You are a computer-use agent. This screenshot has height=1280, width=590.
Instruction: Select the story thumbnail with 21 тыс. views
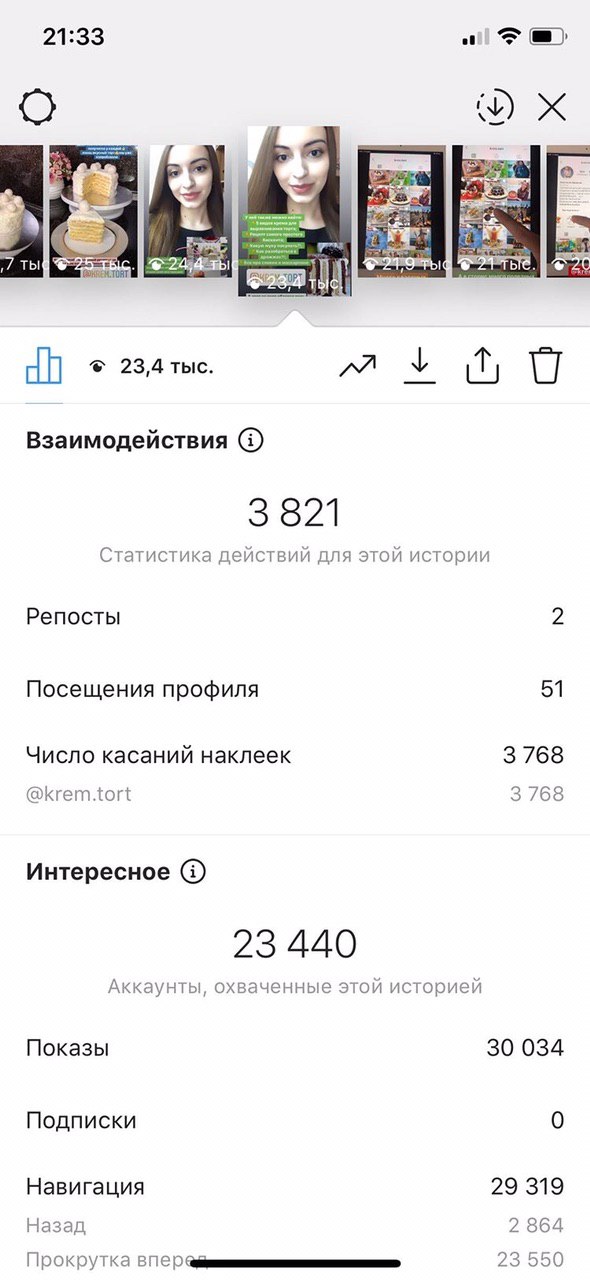[x=496, y=212]
